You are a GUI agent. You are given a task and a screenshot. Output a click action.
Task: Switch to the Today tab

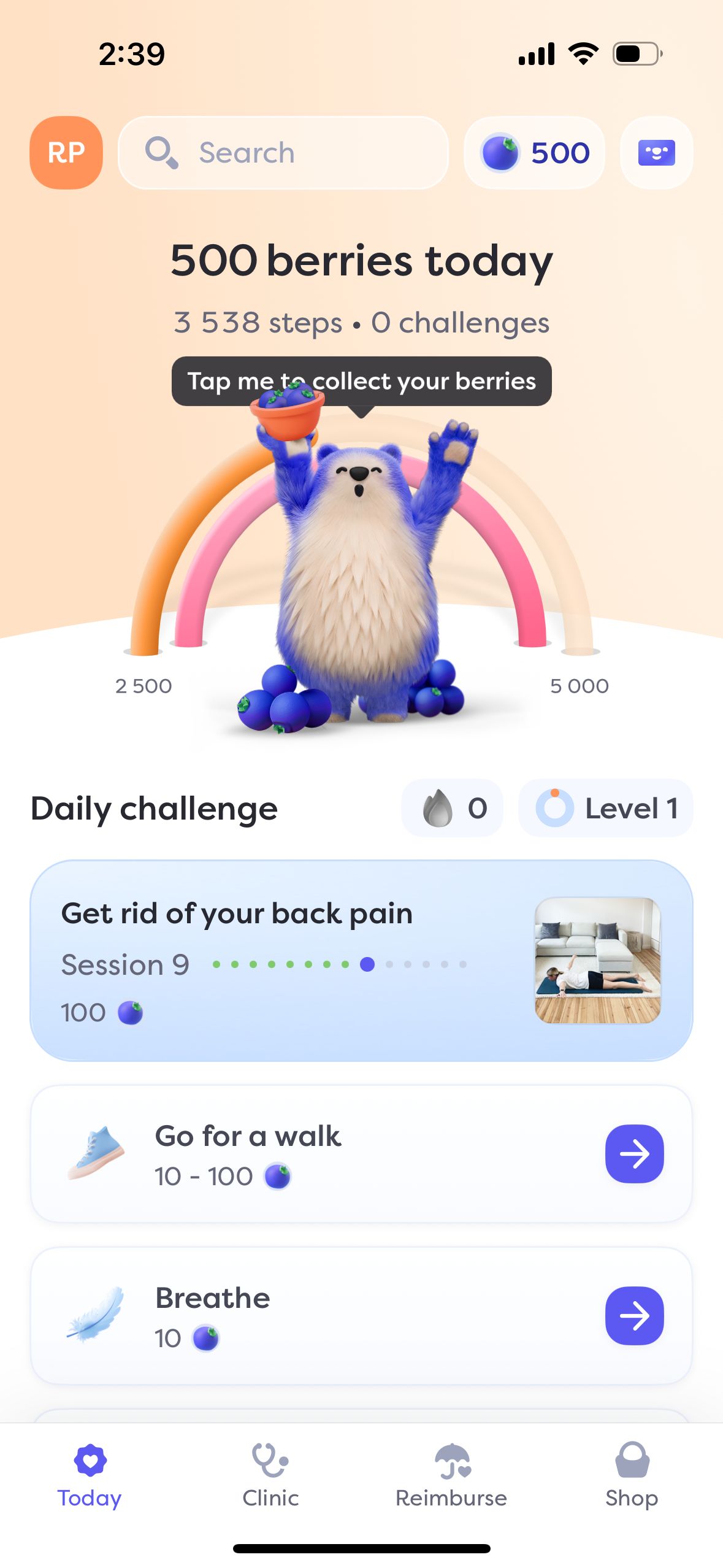(90, 1476)
